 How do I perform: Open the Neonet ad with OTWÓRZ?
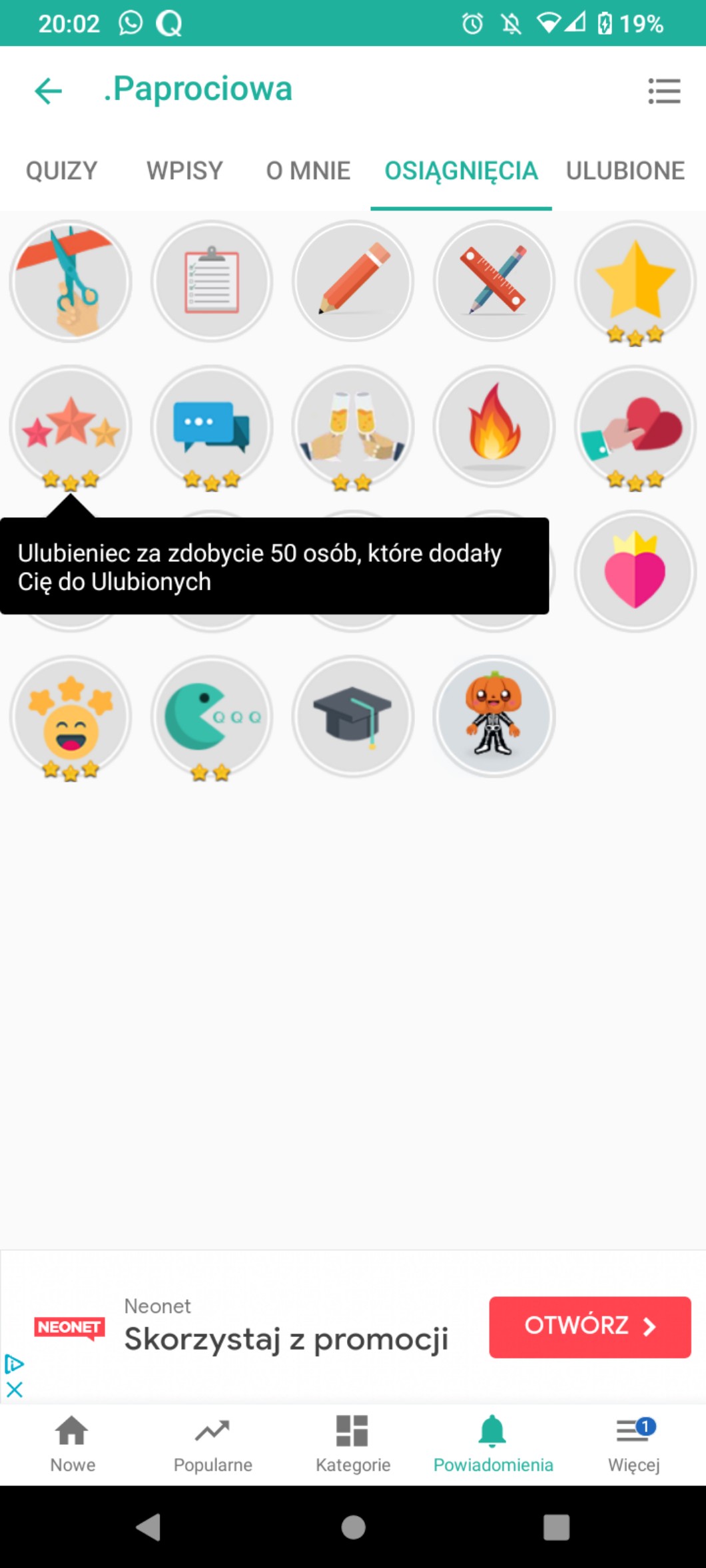click(x=589, y=1326)
